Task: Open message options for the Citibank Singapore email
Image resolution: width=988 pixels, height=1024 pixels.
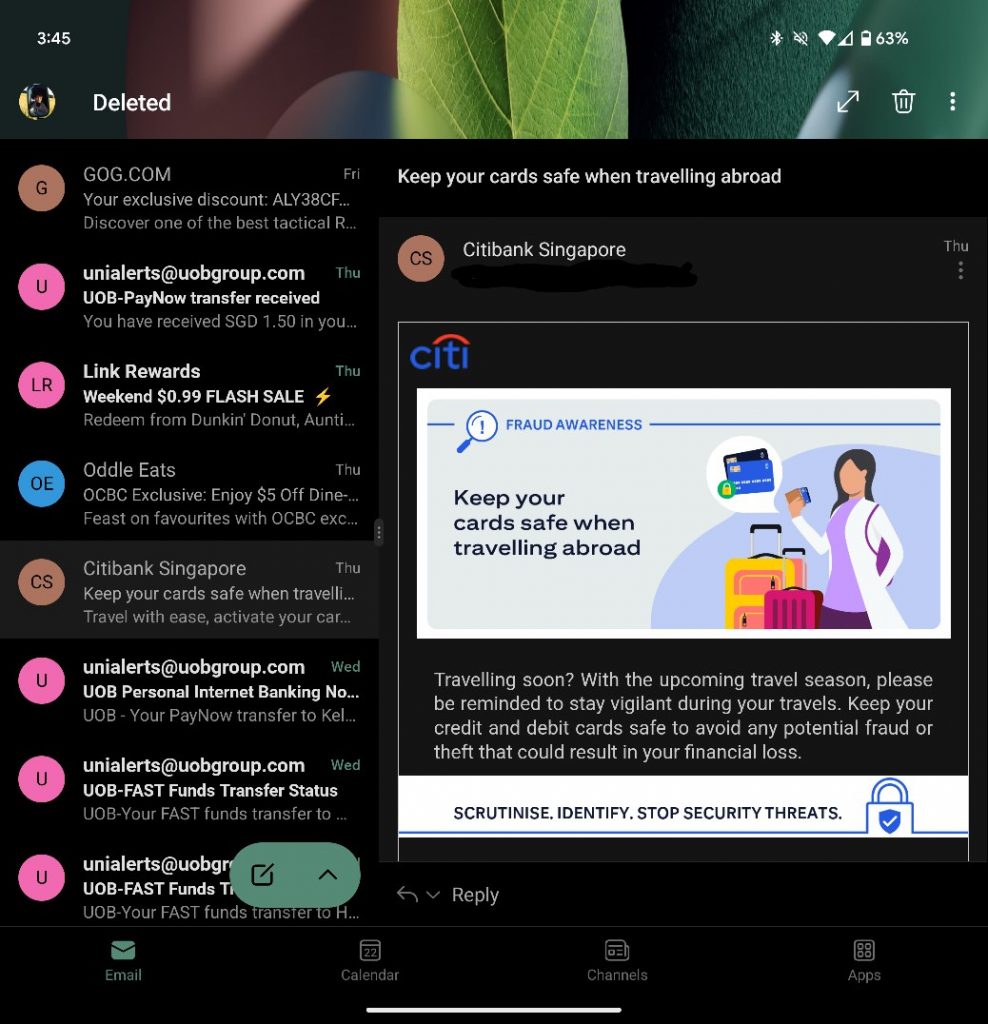Action: [960, 271]
